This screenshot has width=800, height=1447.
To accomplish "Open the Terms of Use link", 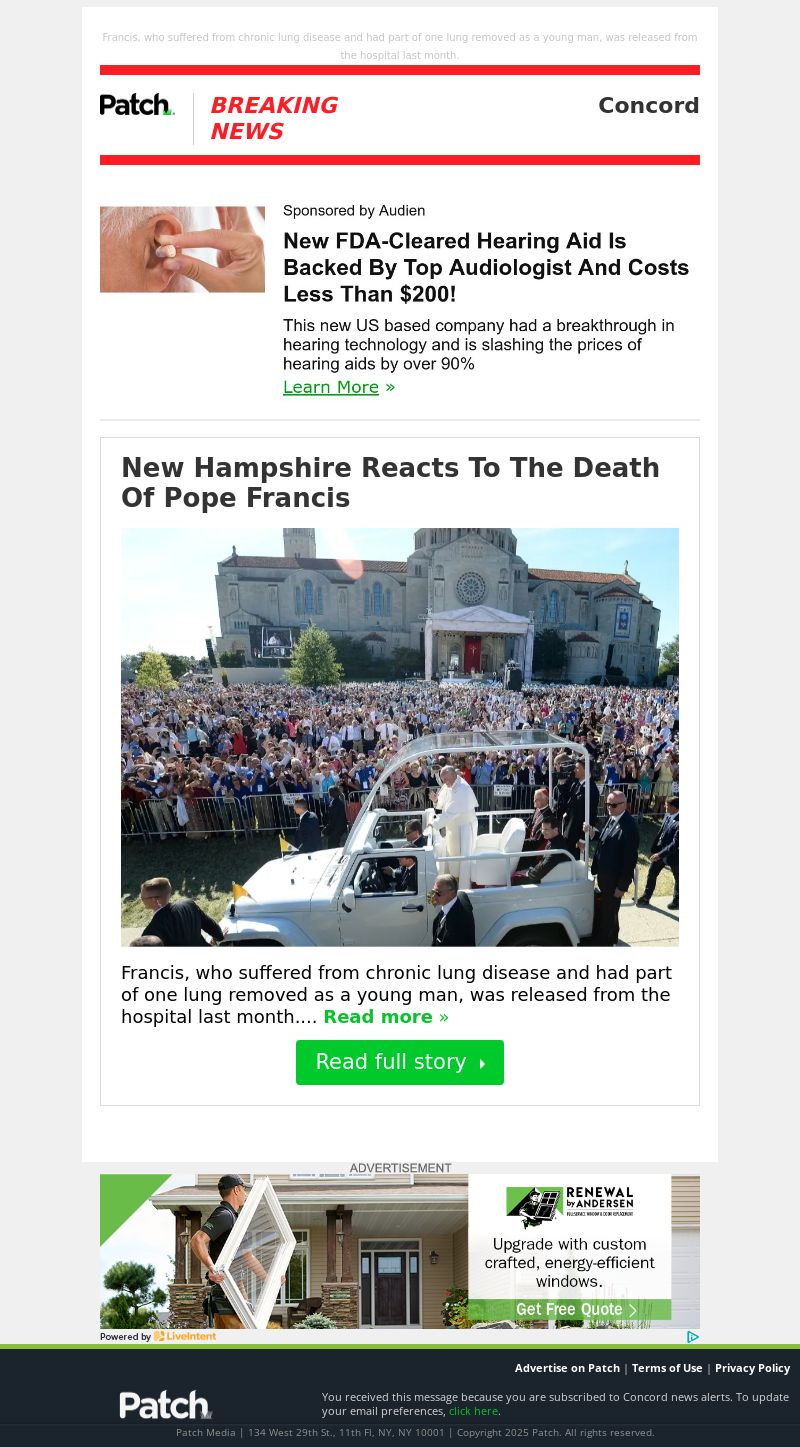I will [667, 1368].
